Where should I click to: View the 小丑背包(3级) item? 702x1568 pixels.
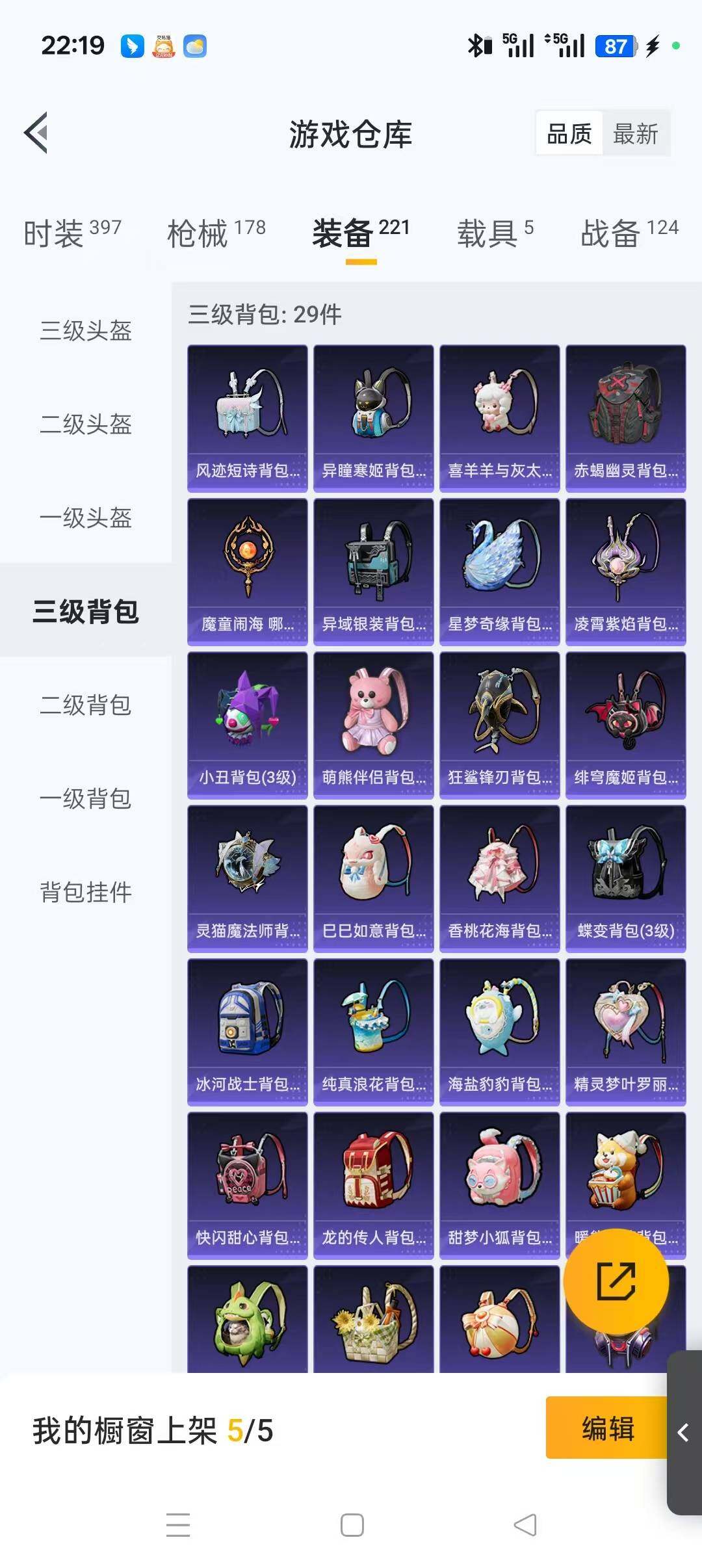(x=247, y=725)
